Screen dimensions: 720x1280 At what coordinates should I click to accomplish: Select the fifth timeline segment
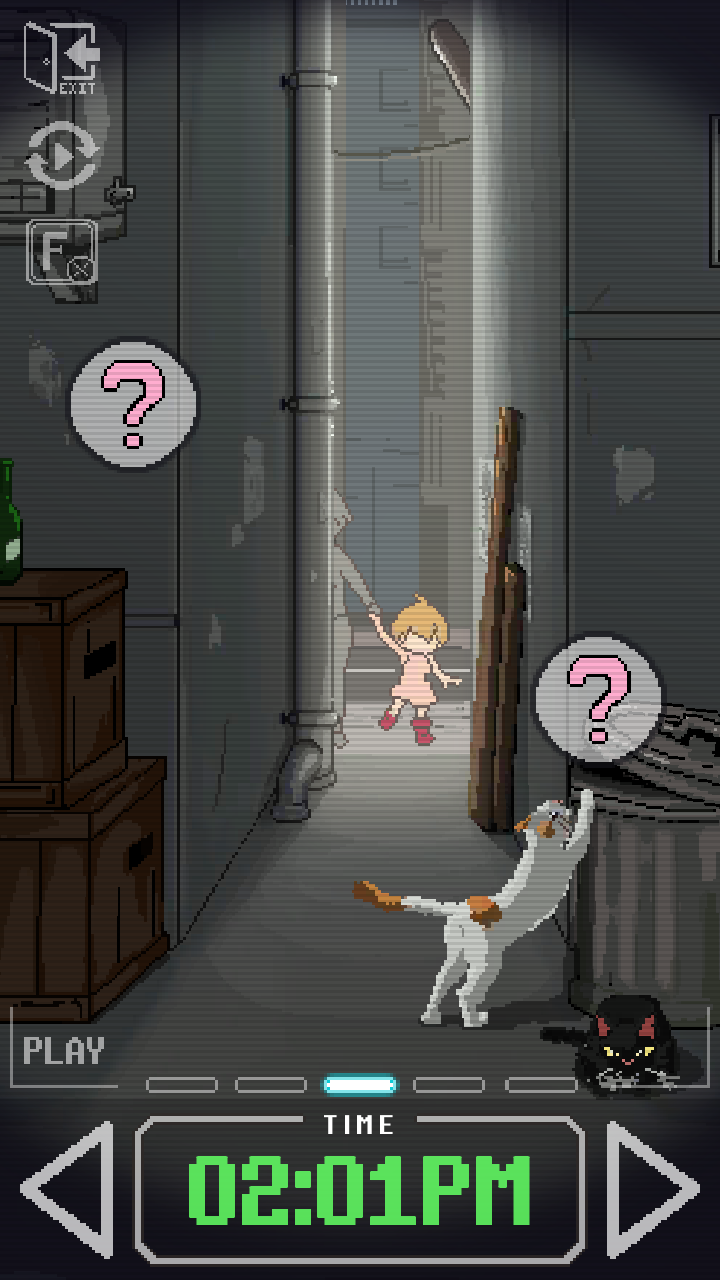[x=540, y=1085]
